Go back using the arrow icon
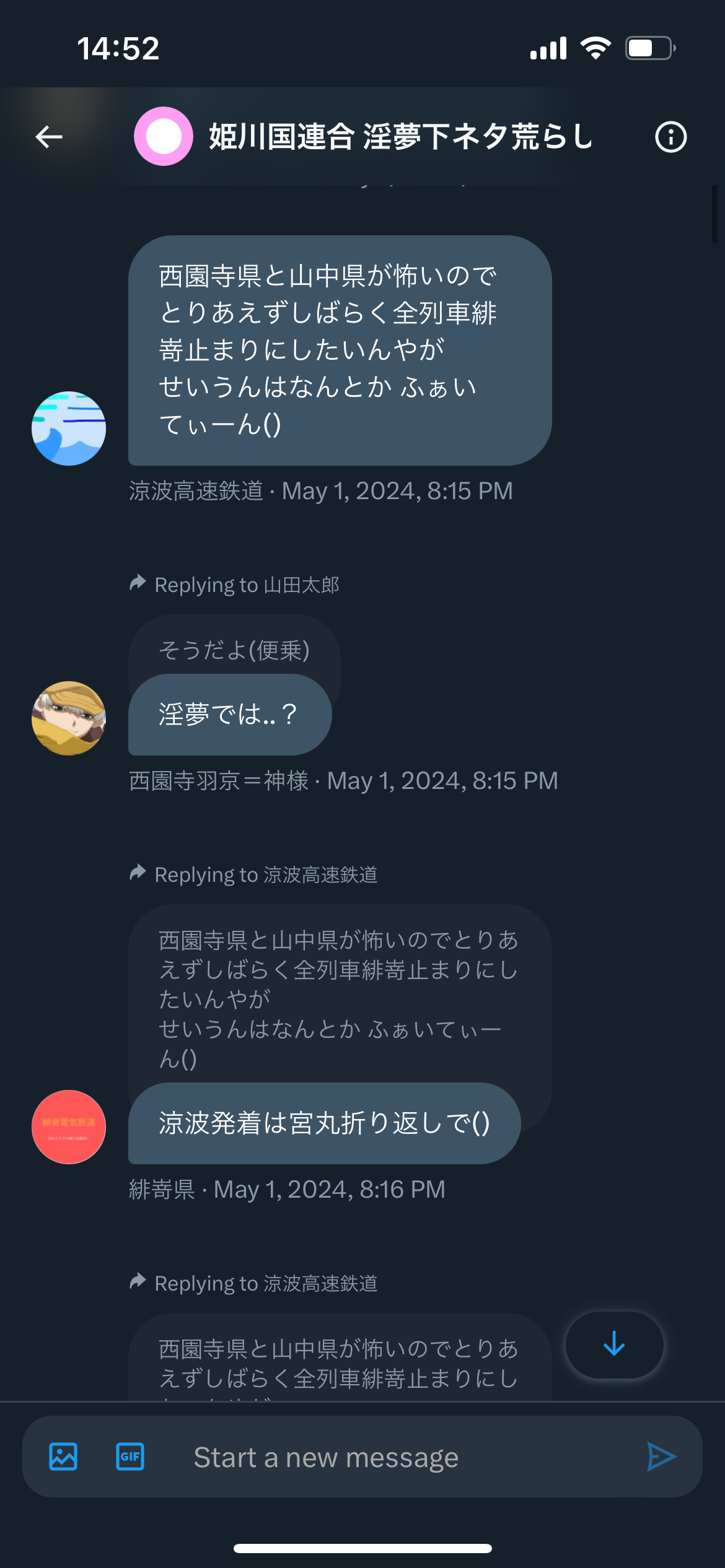725x1568 pixels. pyautogui.click(x=49, y=137)
